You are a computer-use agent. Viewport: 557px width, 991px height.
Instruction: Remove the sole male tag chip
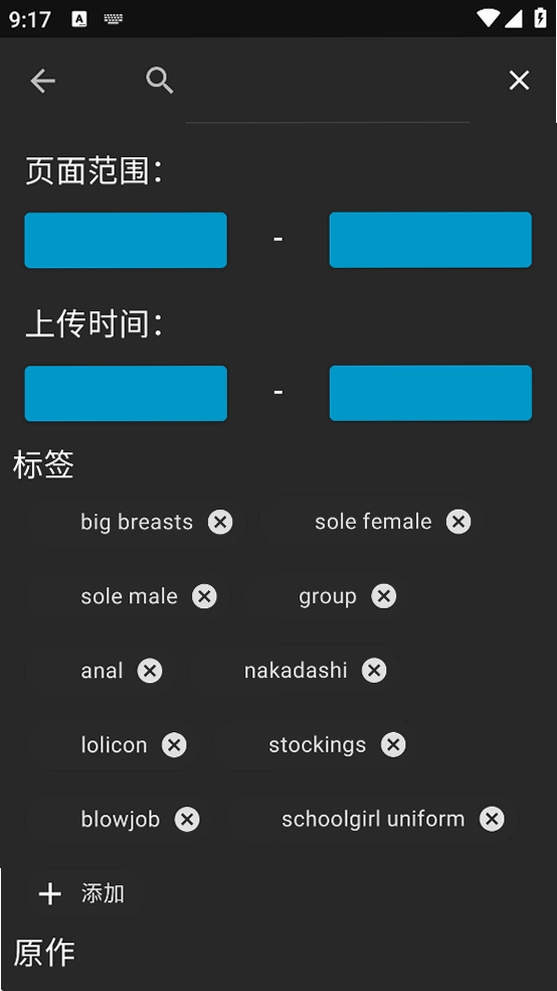click(204, 596)
